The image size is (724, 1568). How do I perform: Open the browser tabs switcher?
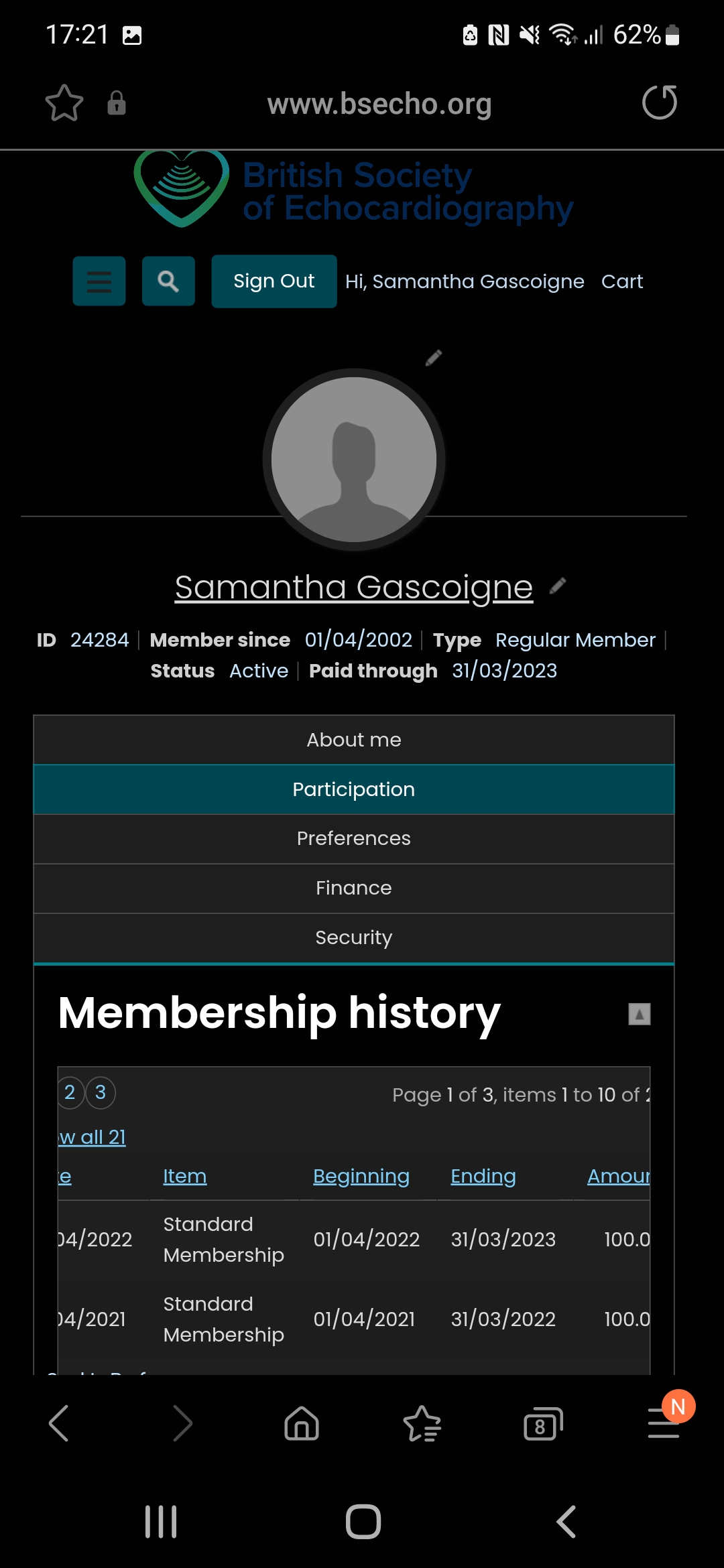pyautogui.click(x=542, y=1423)
